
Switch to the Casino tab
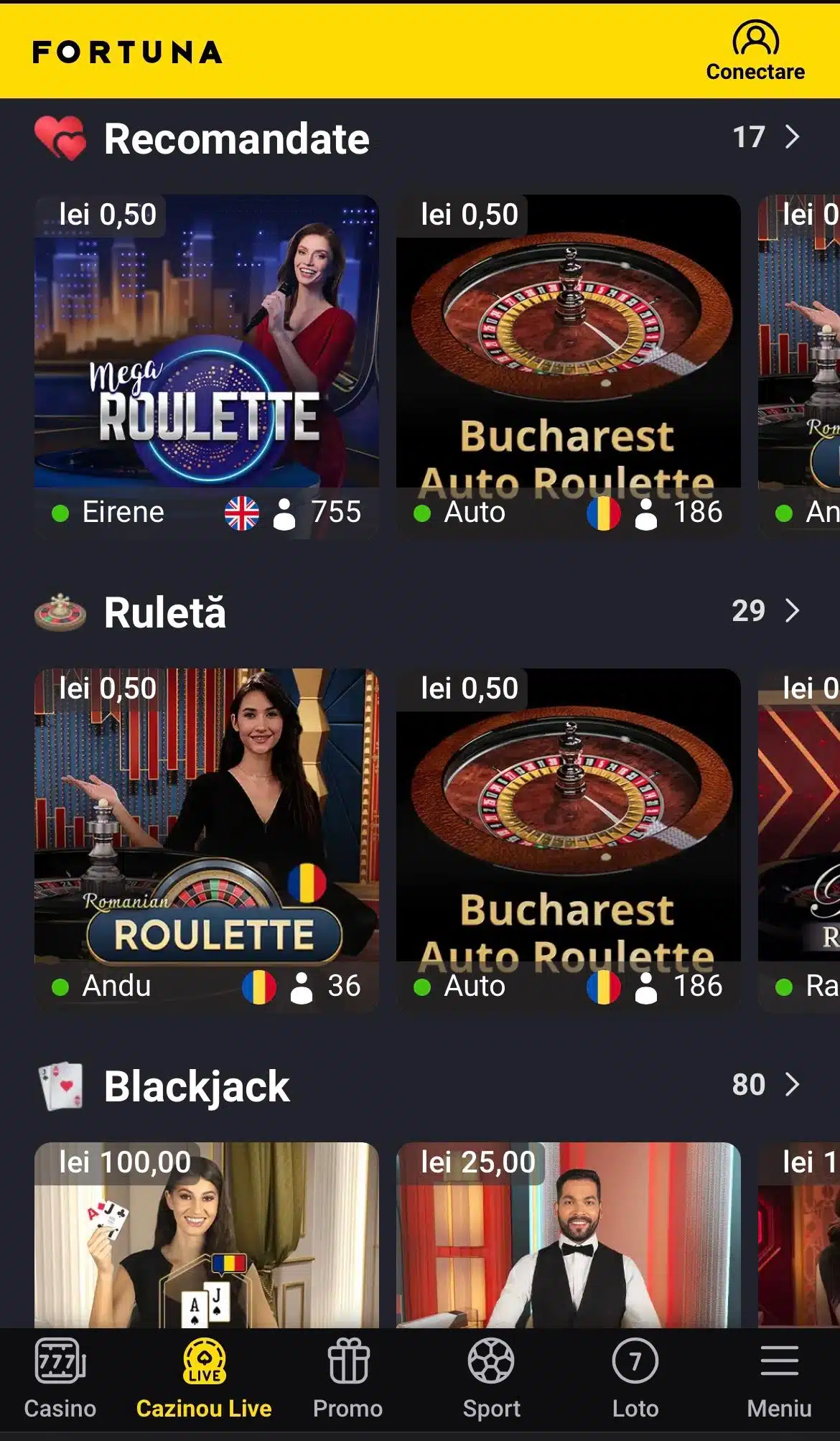60,1379
